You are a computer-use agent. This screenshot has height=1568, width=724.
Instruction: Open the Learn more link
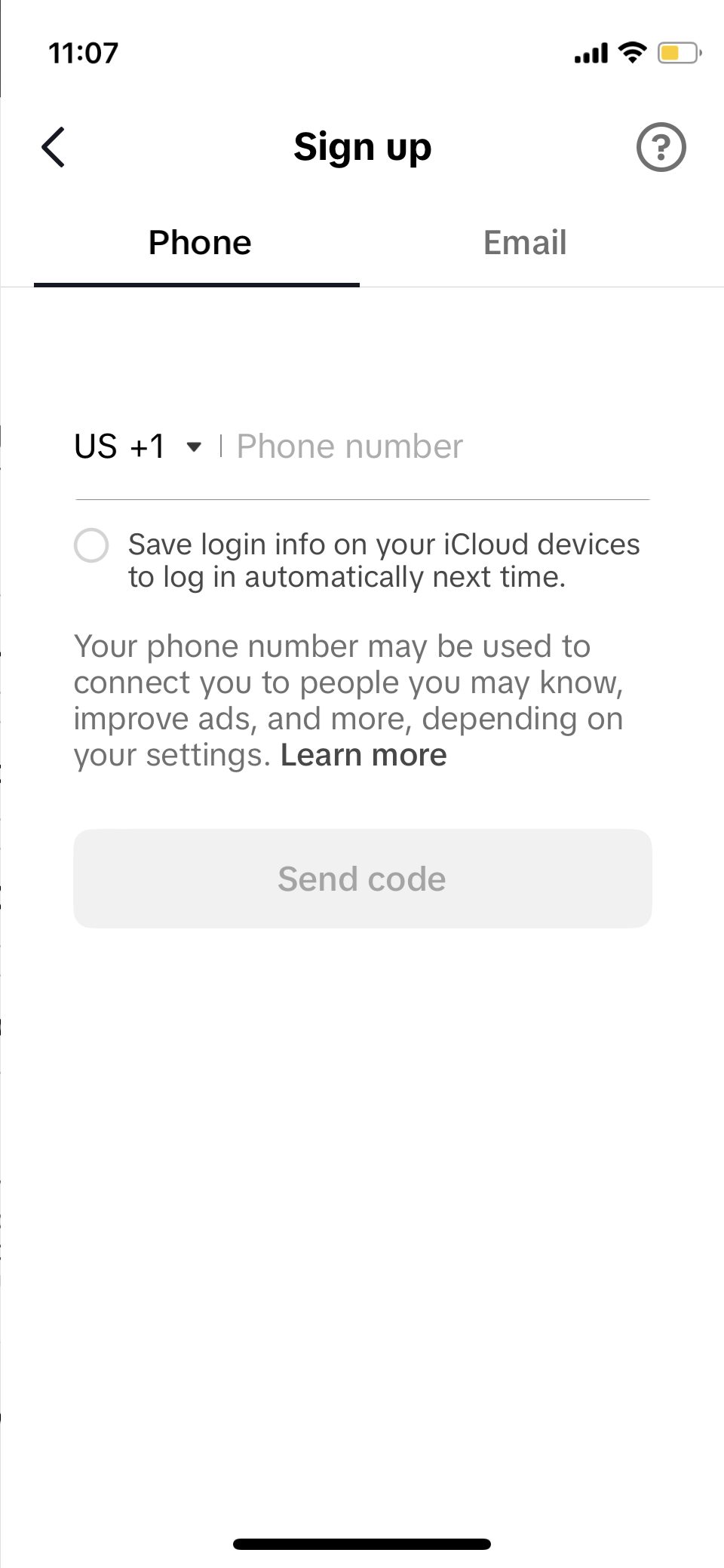click(364, 755)
